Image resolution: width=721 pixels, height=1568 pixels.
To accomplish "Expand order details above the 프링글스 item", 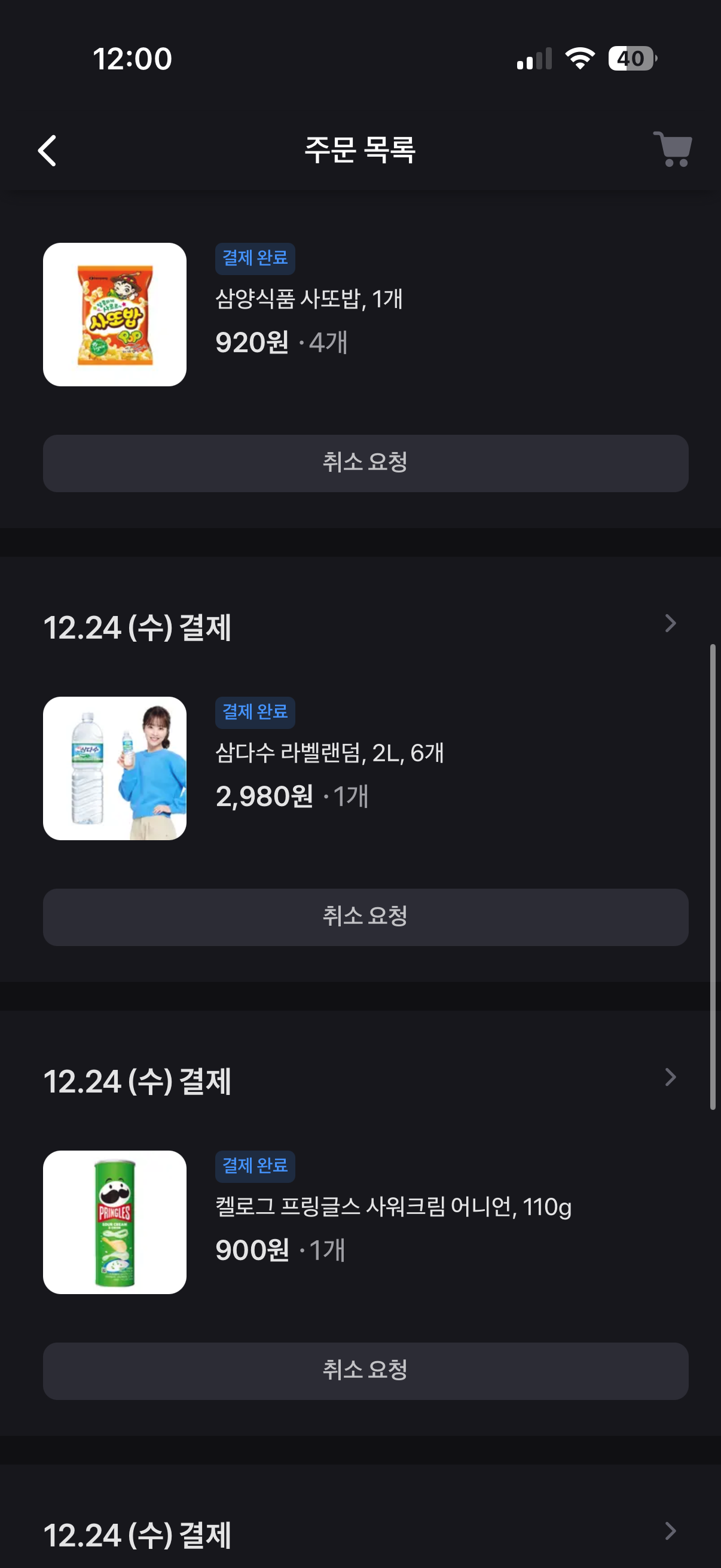I will coord(670,1078).
